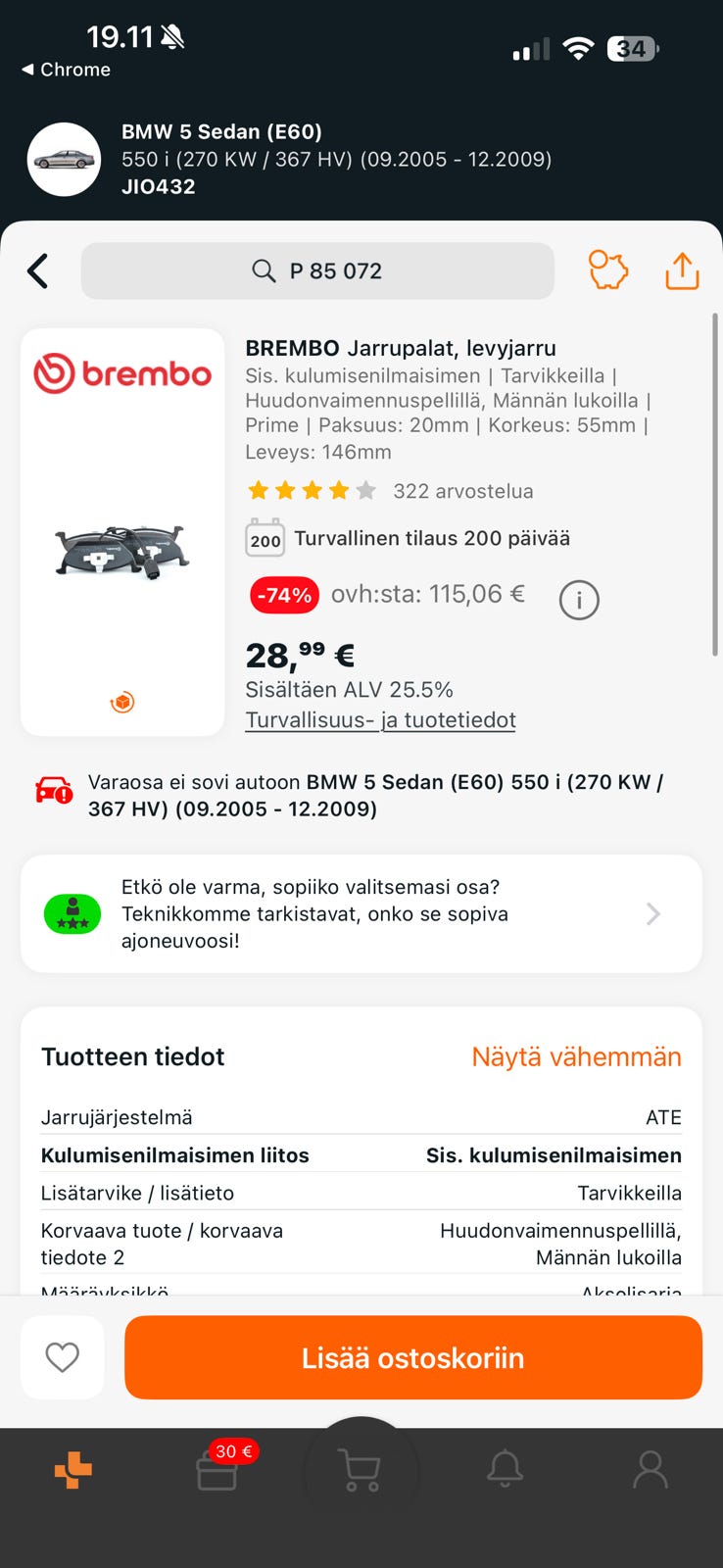The height and width of the screenshot is (1568, 723).
Task: Collapse product details via Näytä vähemmän
Action: click(576, 1056)
